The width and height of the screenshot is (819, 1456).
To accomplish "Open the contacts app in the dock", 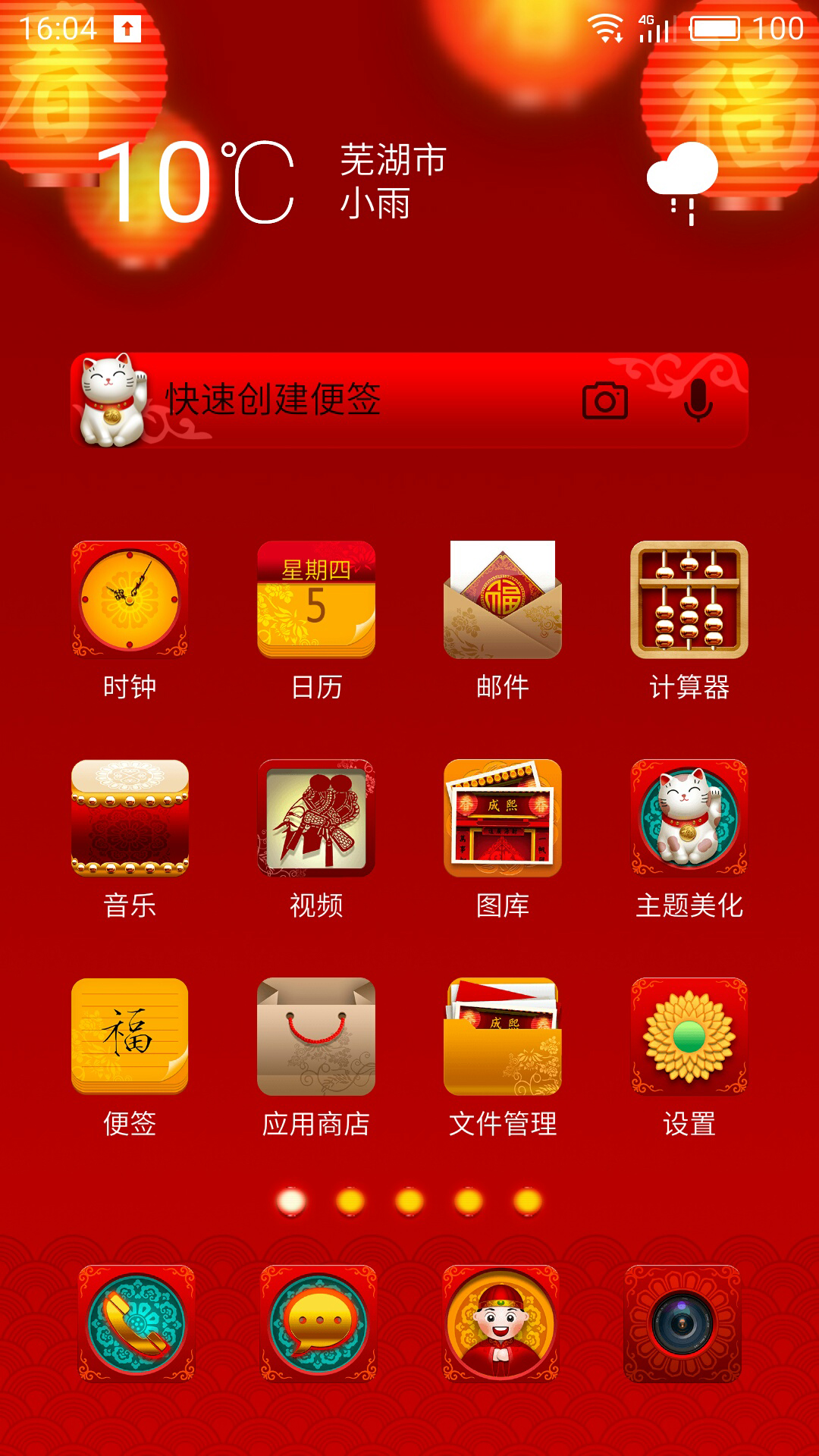I will click(500, 1323).
